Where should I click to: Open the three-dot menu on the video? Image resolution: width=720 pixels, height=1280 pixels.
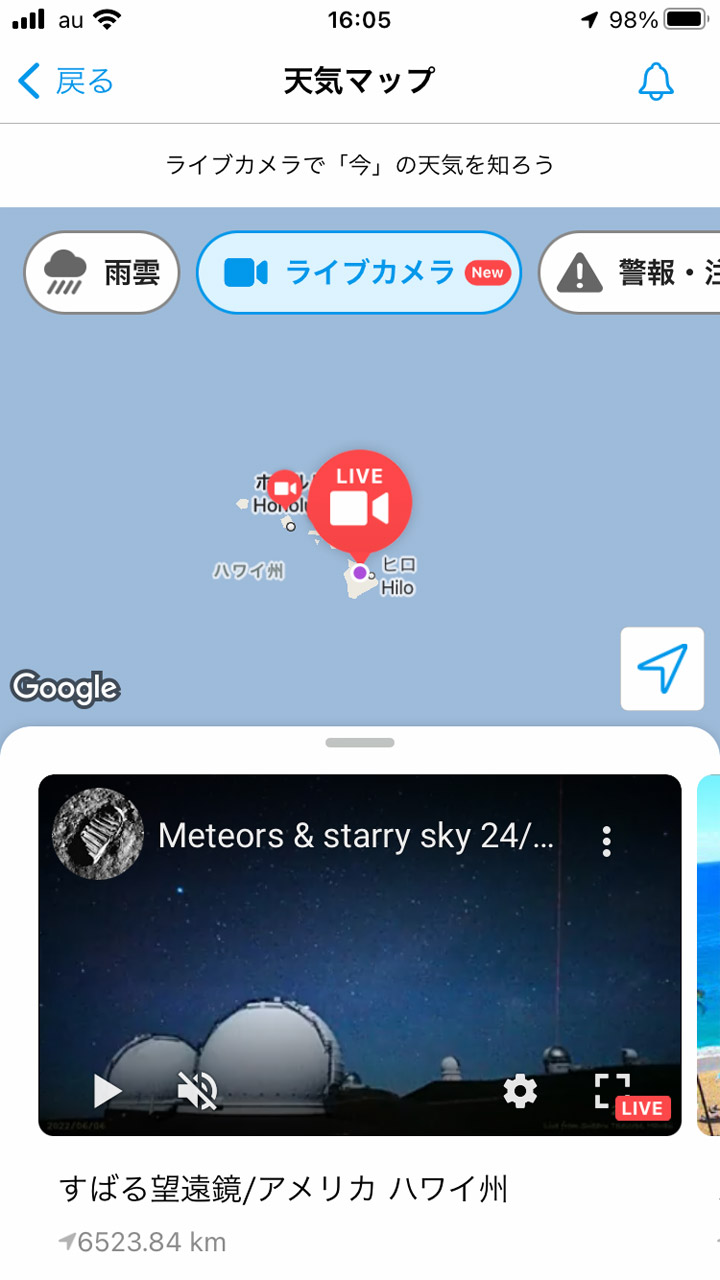click(605, 843)
